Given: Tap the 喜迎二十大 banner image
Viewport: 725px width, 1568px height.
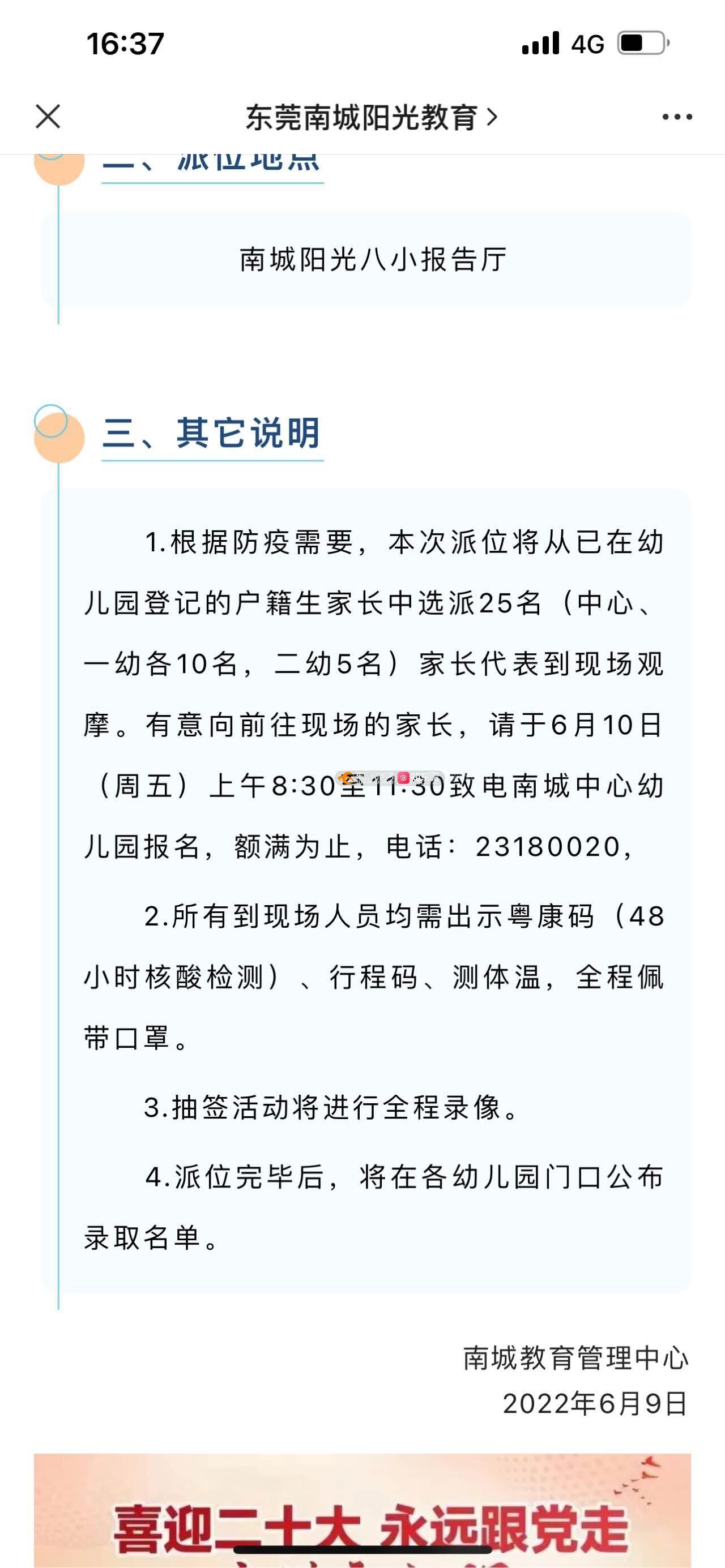Looking at the screenshot, I should click(x=362, y=1510).
